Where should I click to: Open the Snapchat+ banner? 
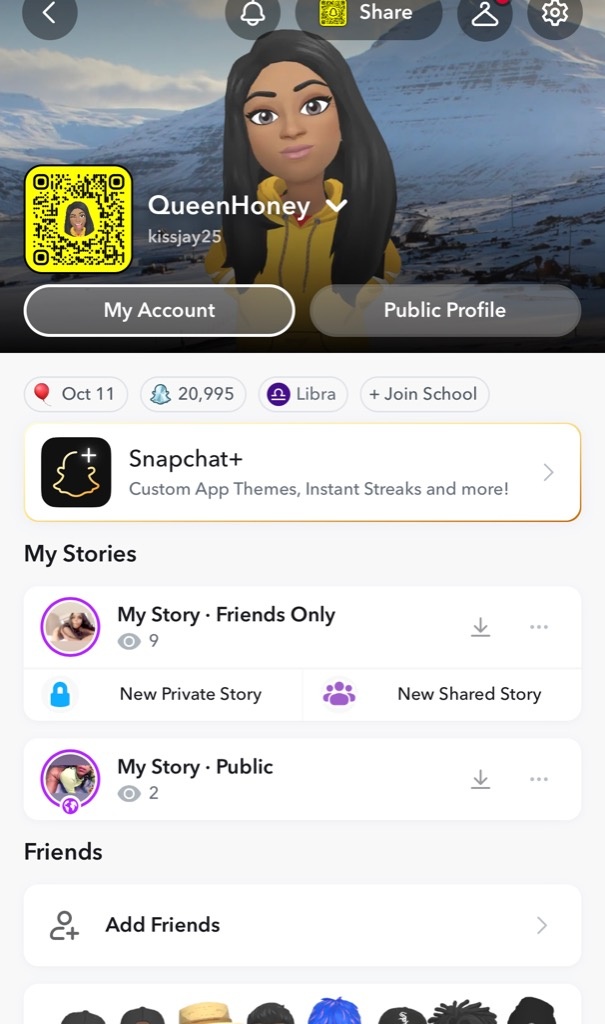coord(302,472)
